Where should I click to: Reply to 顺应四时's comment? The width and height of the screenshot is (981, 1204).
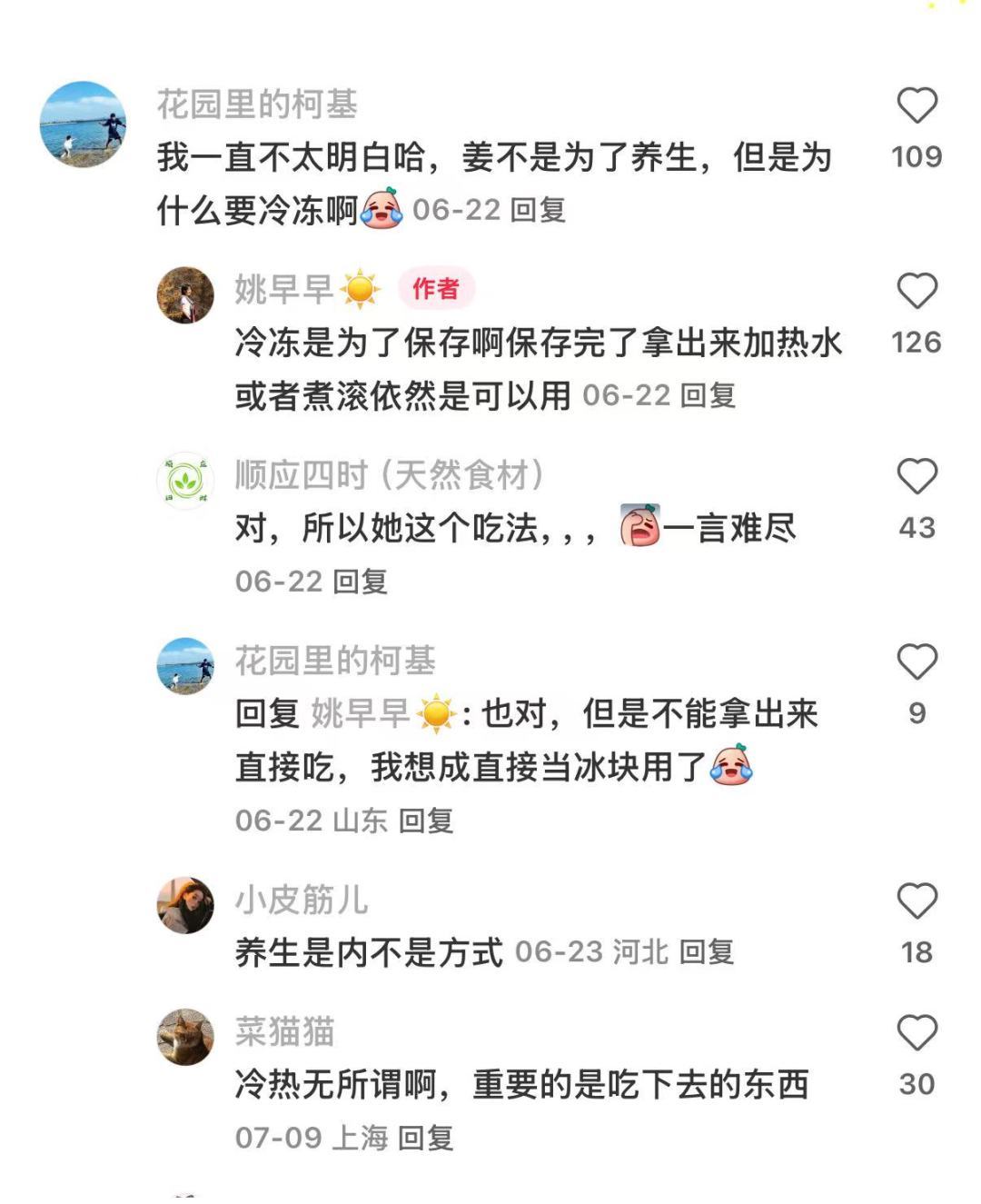click(361, 582)
